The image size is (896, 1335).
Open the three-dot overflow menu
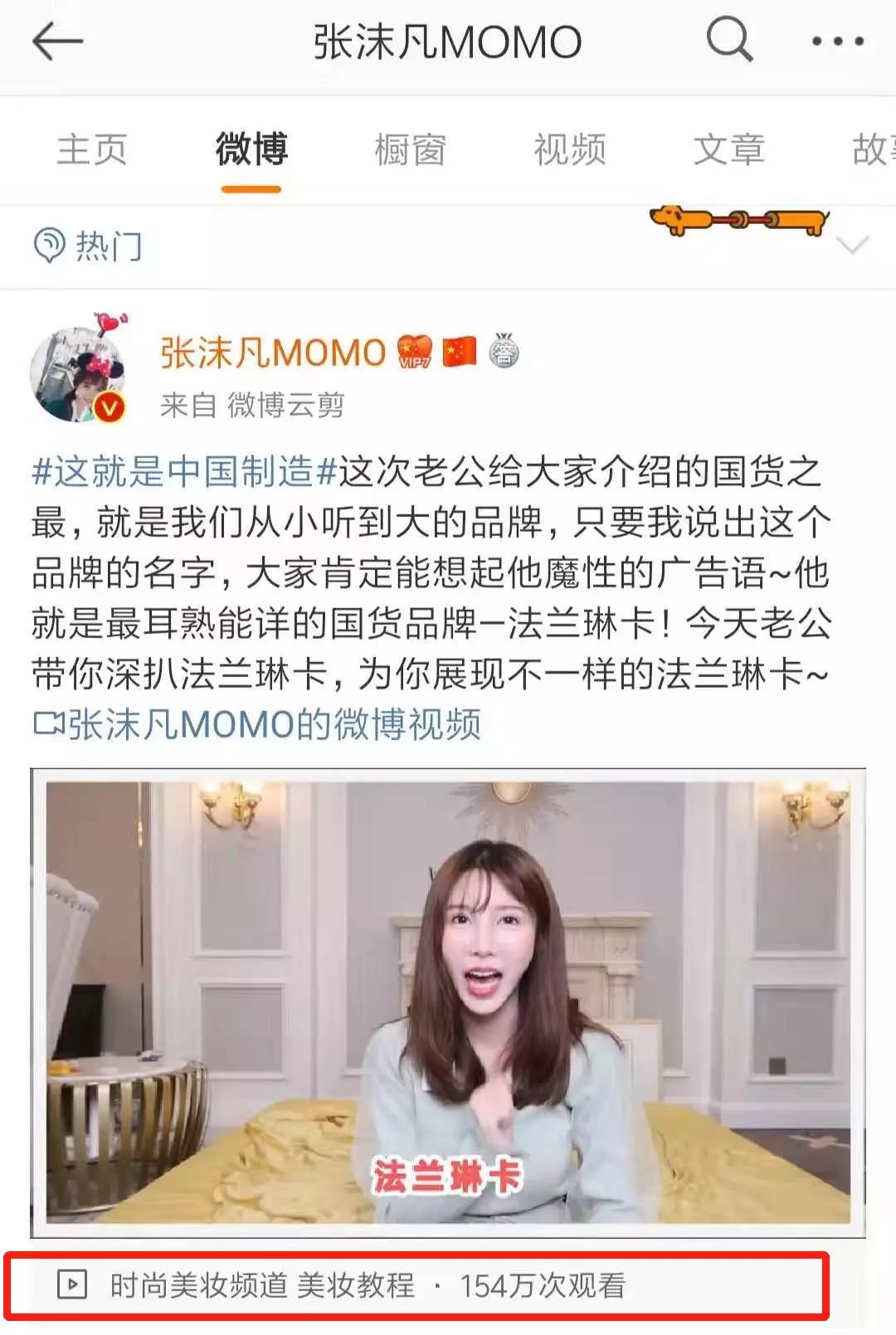837,41
